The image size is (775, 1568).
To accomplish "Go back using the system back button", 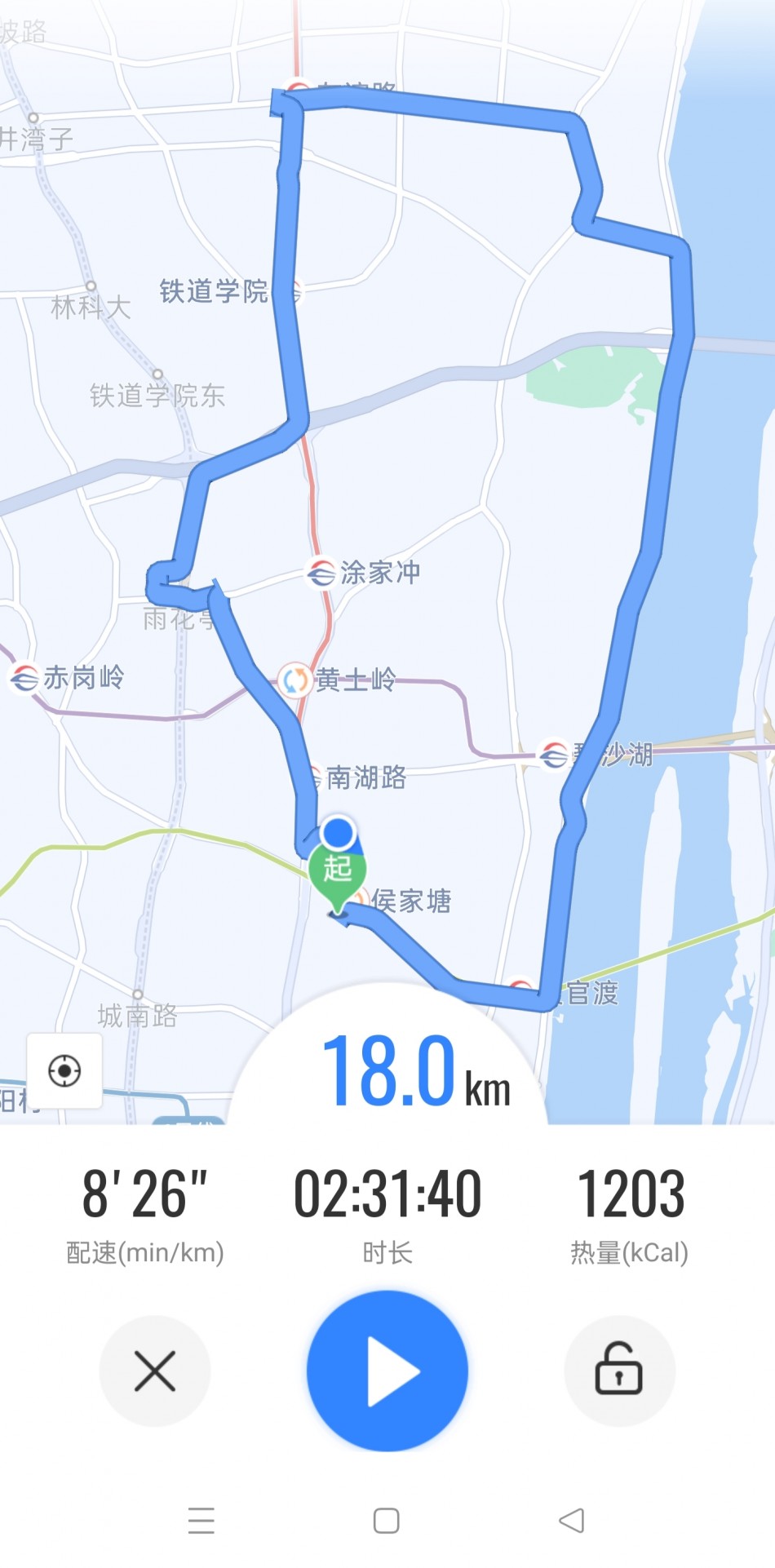I will pyautogui.click(x=572, y=1520).
